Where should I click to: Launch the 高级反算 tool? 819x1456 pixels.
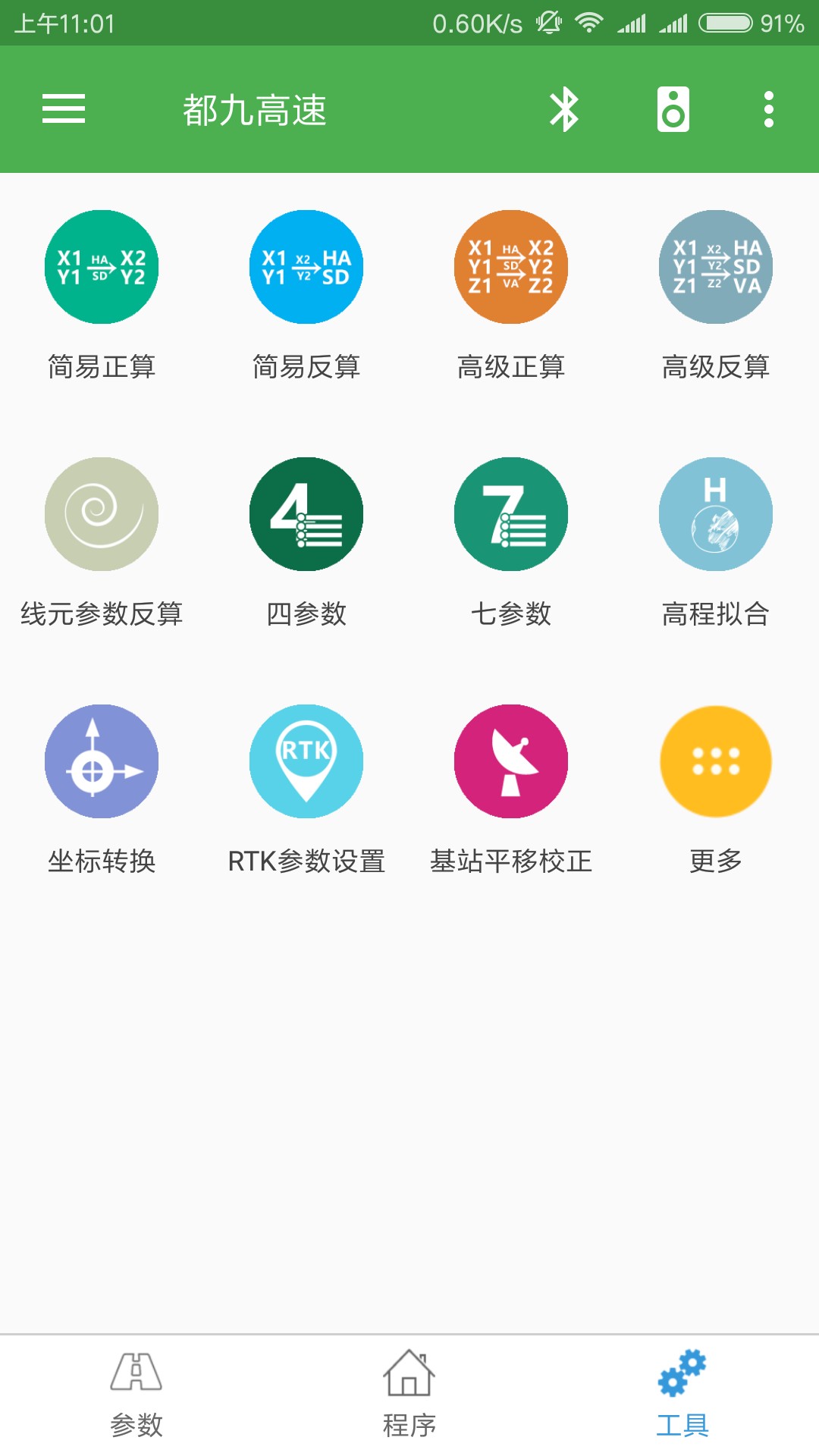pos(715,267)
